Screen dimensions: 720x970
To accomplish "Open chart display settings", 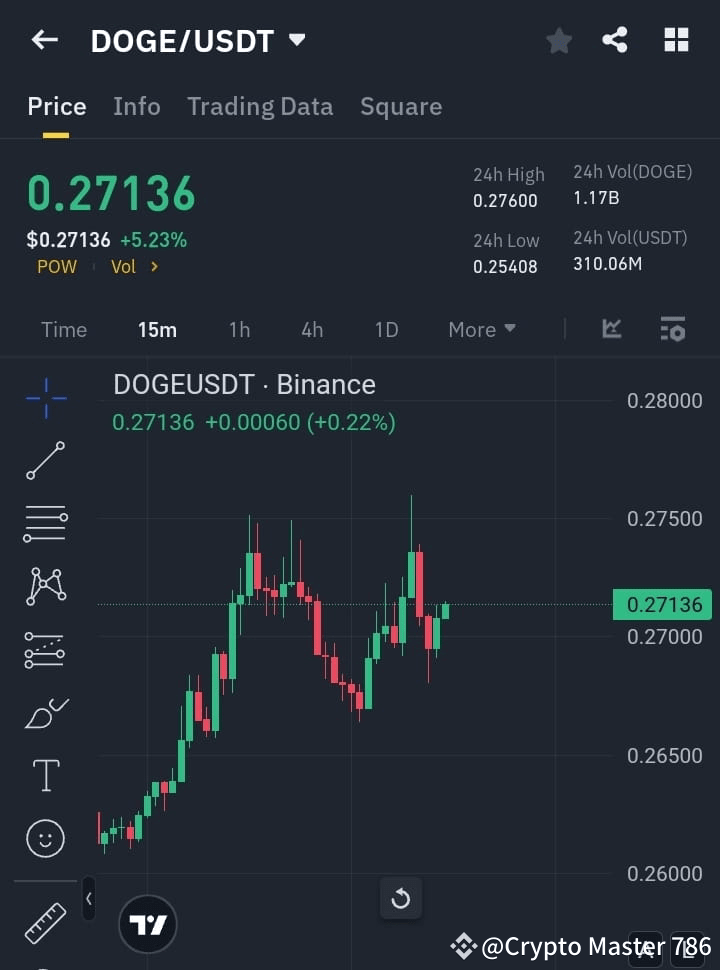I will coord(672,329).
